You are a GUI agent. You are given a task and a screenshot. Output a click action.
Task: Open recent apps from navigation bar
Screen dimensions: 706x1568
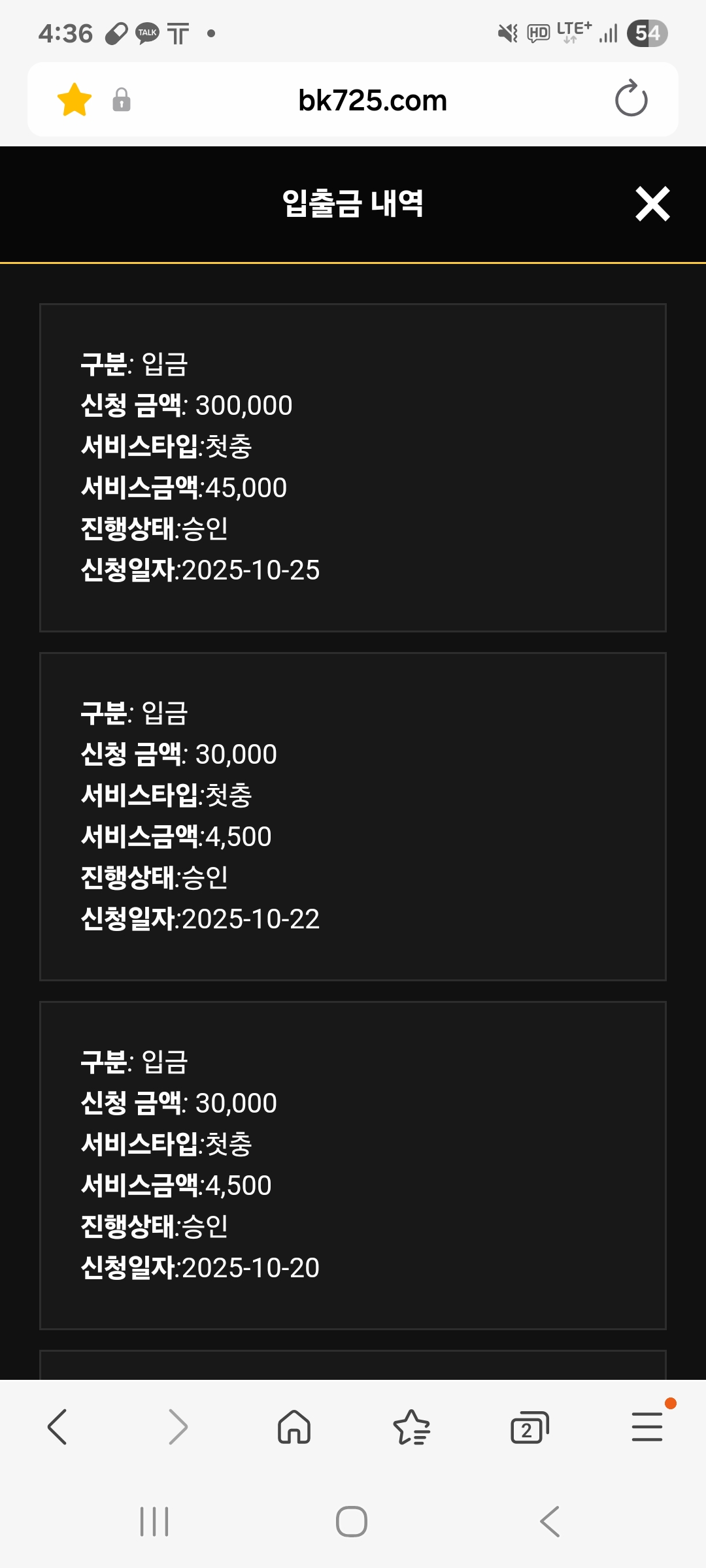[x=154, y=1522]
